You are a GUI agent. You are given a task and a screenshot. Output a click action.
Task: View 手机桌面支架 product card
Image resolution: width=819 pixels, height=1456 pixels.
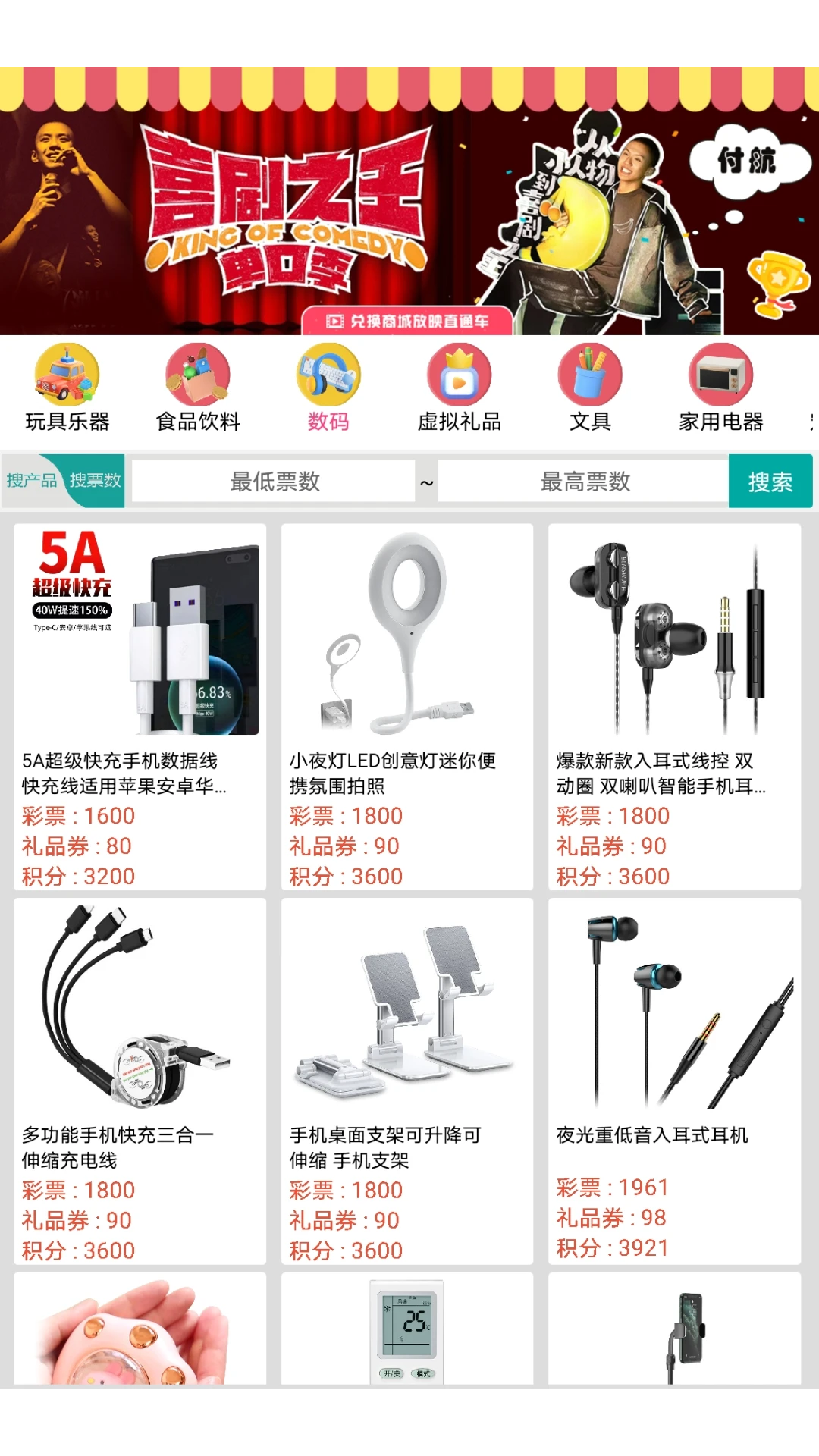pos(407,1081)
